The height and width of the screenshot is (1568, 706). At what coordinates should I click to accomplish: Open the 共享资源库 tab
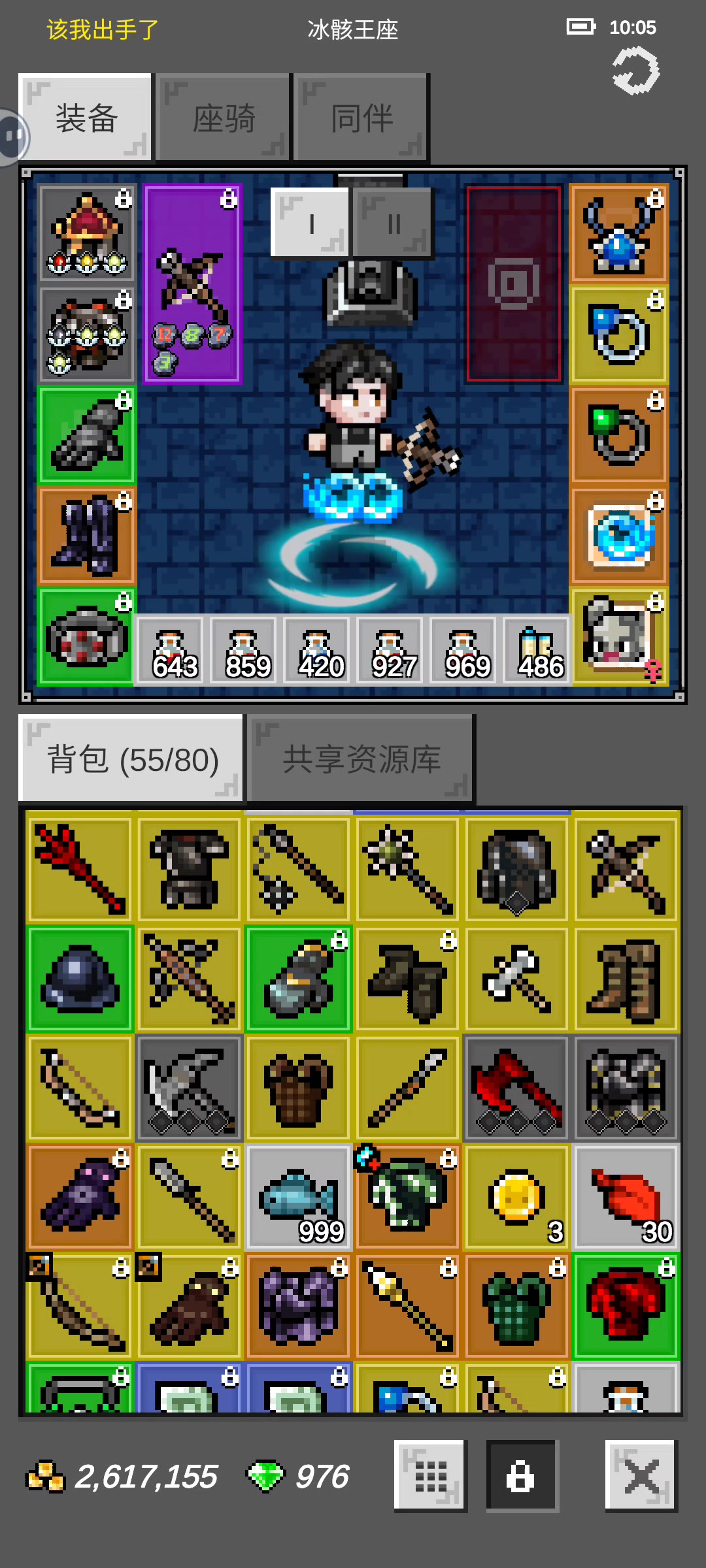point(361,759)
